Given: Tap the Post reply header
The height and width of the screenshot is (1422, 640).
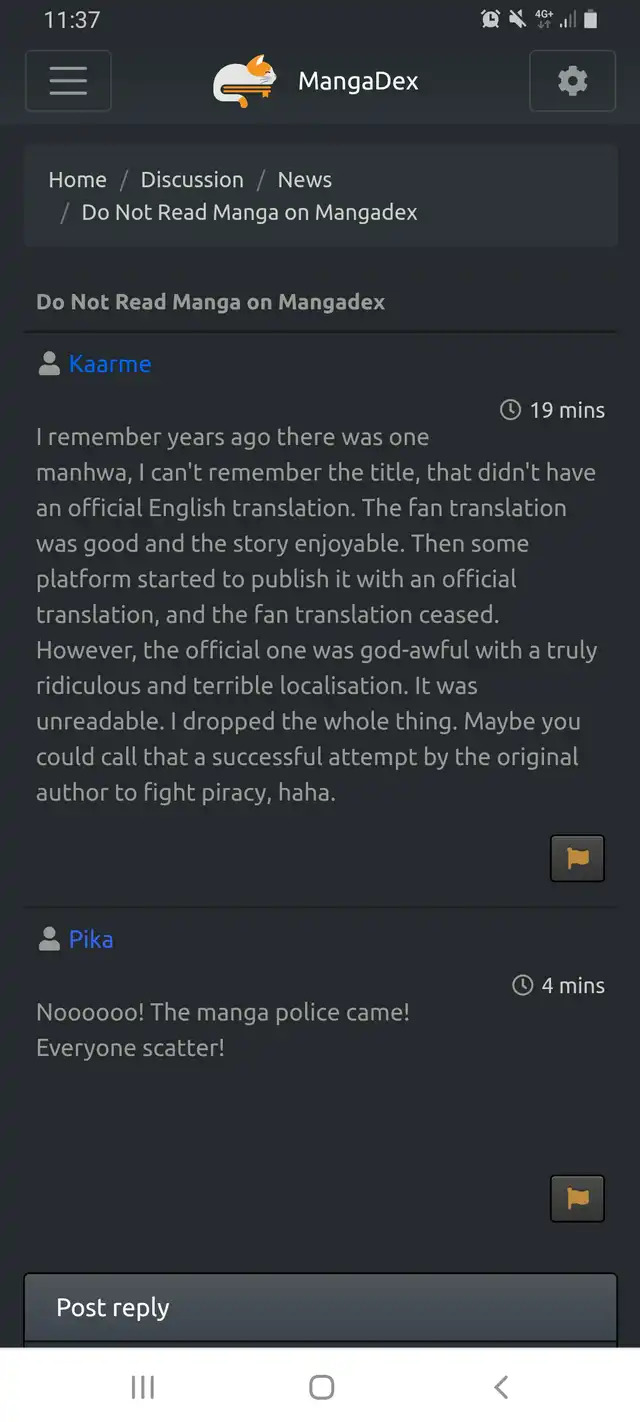Looking at the screenshot, I should pos(113,1307).
